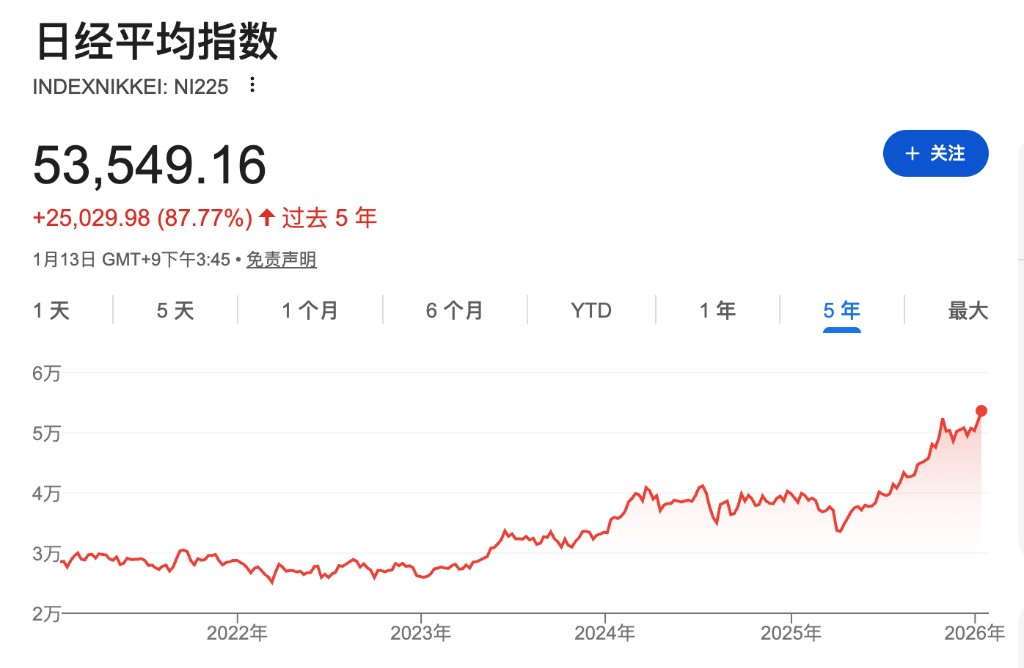Switch to the 1 天 range

pos(52,310)
